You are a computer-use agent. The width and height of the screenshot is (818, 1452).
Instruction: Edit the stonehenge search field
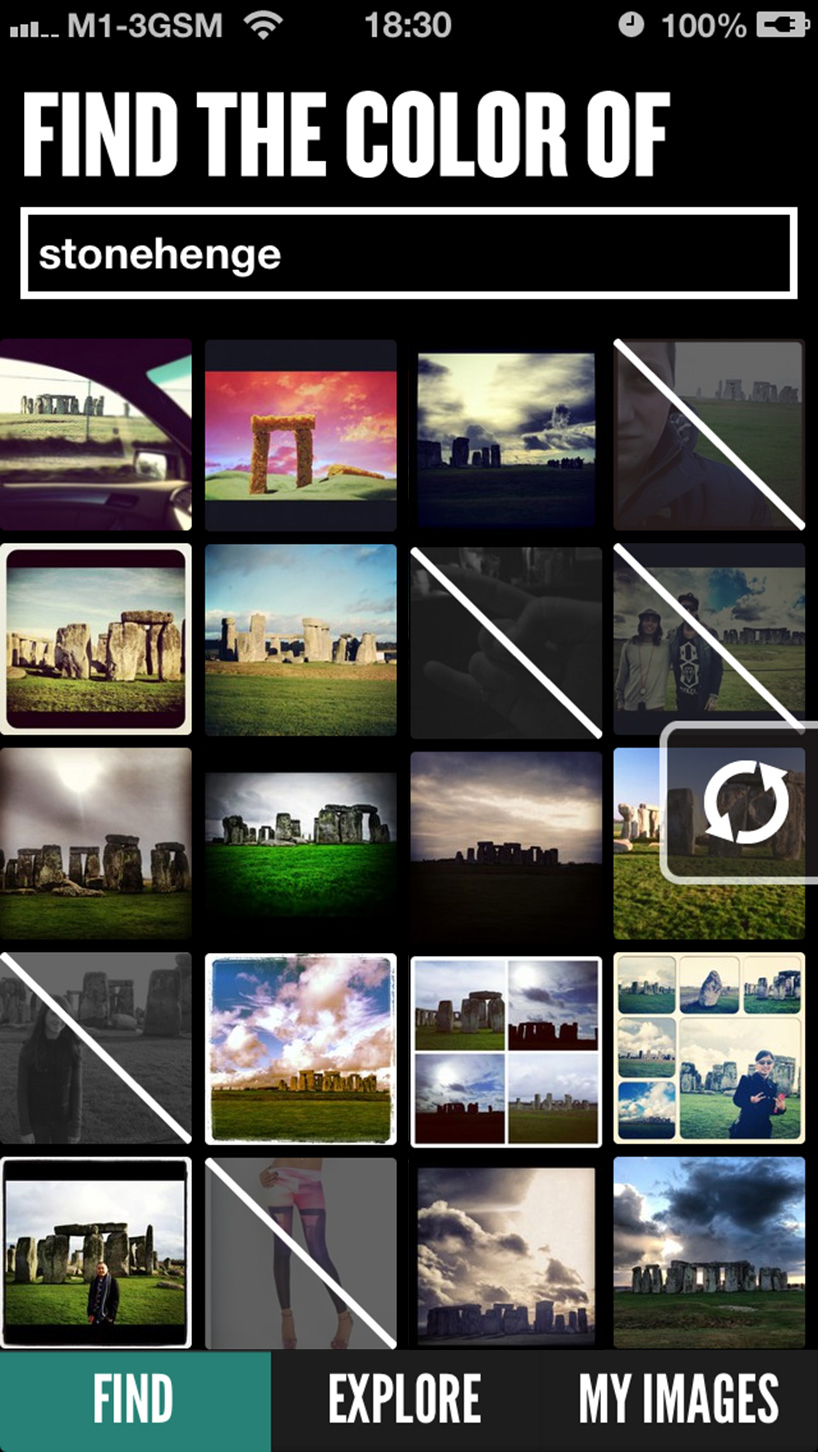click(408, 254)
